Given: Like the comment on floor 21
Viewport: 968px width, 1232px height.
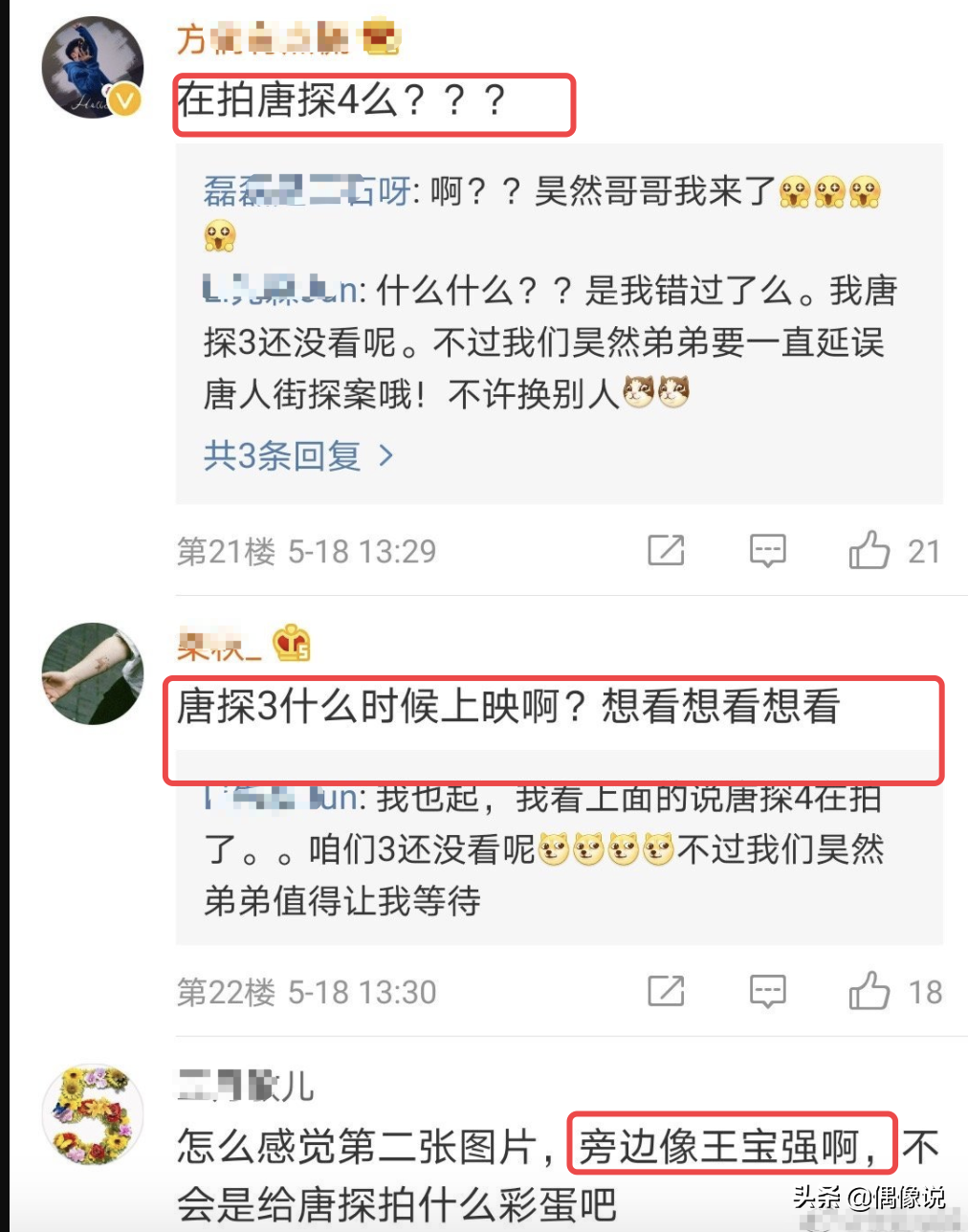Looking at the screenshot, I should point(869,551).
